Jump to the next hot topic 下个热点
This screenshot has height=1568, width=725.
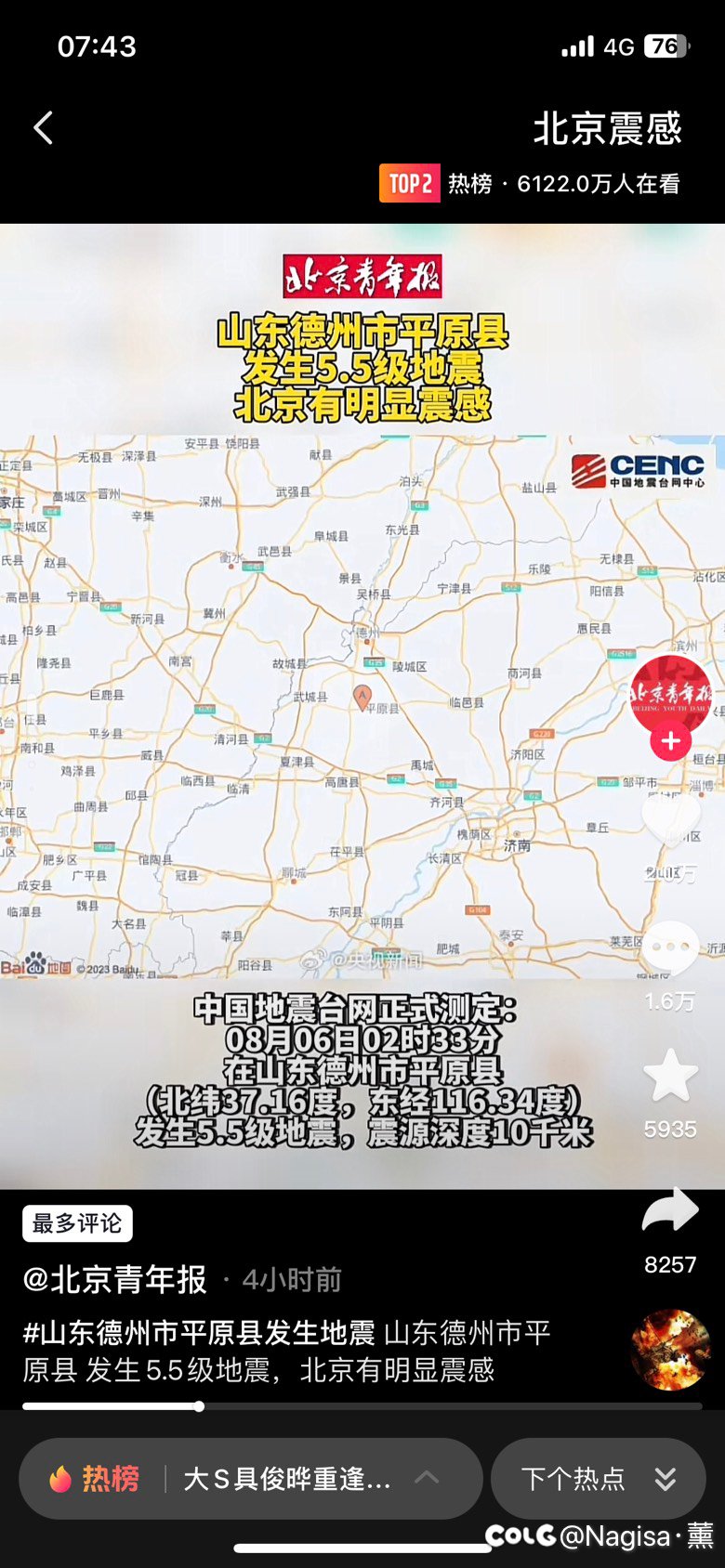click(598, 1478)
